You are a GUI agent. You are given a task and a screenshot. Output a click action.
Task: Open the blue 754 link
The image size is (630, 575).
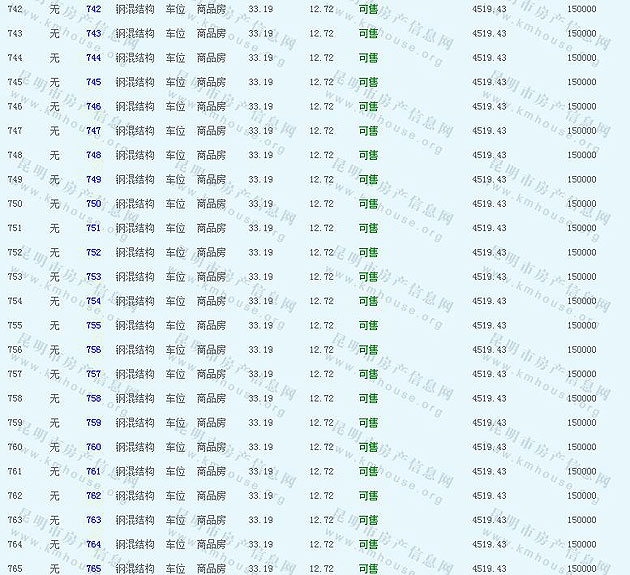click(x=94, y=301)
